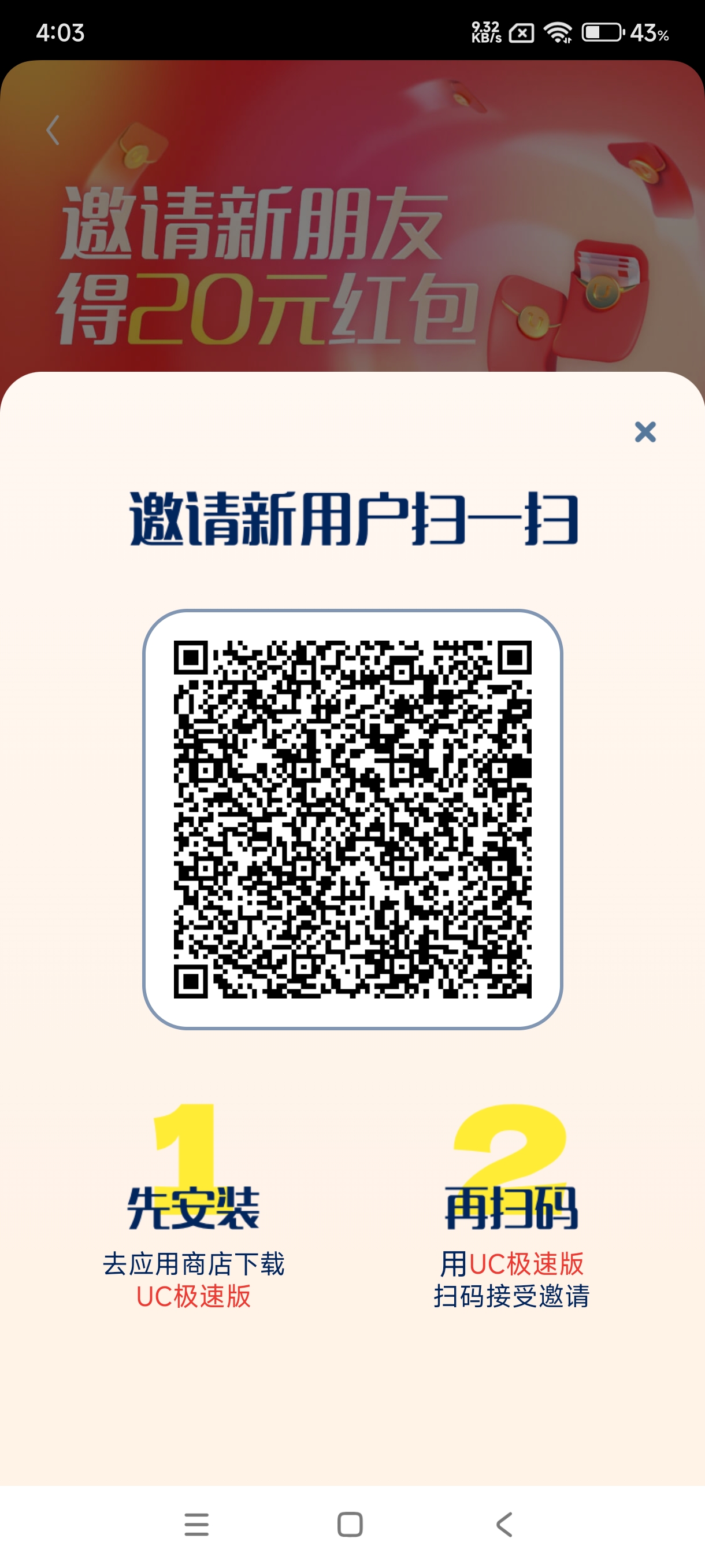Tap the yellow number 2 step graphic
The height and width of the screenshot is (1568, 705).
(x=507, y=1148)
